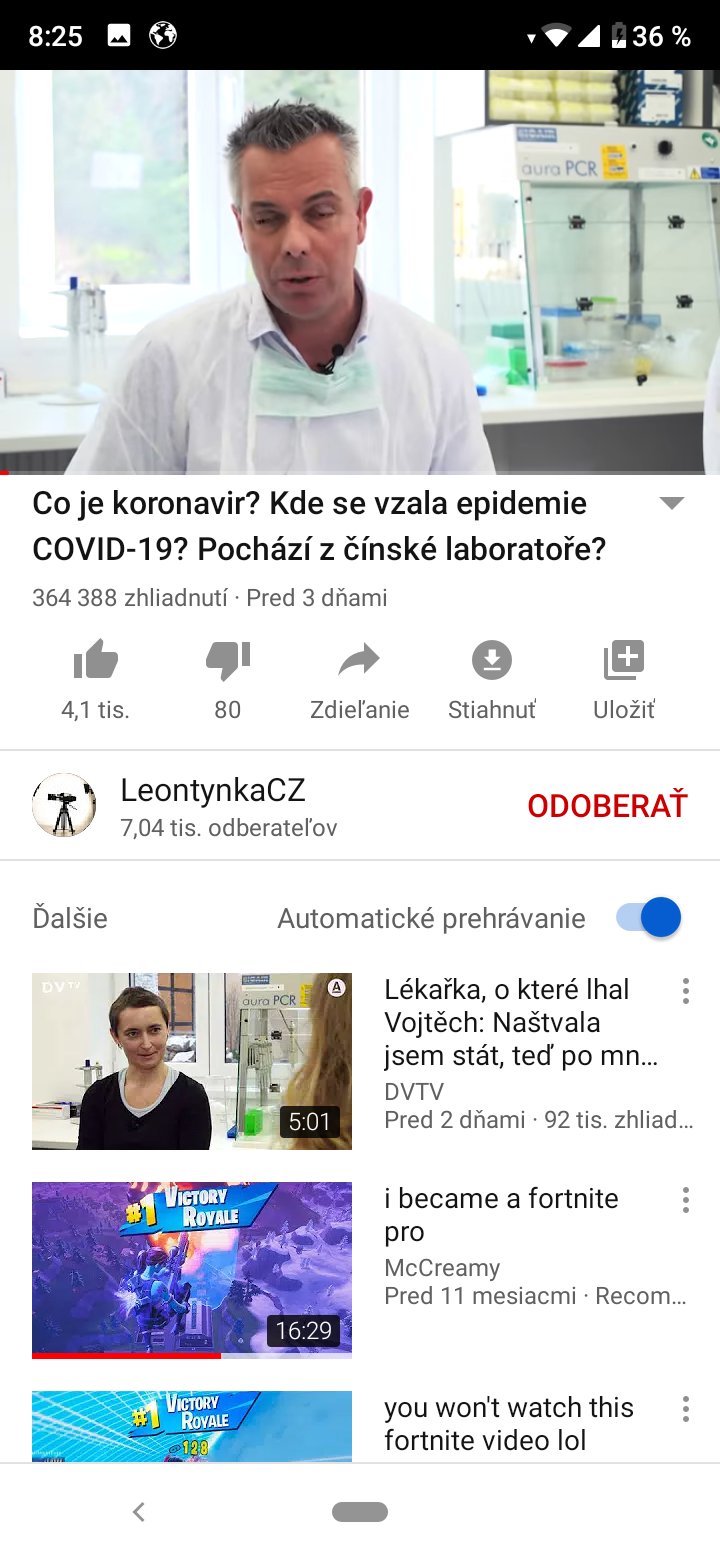Turn off Automatické prehrávanie autoplay
The height and width of the screenshot is (1560, 720).
pos(649,918)
